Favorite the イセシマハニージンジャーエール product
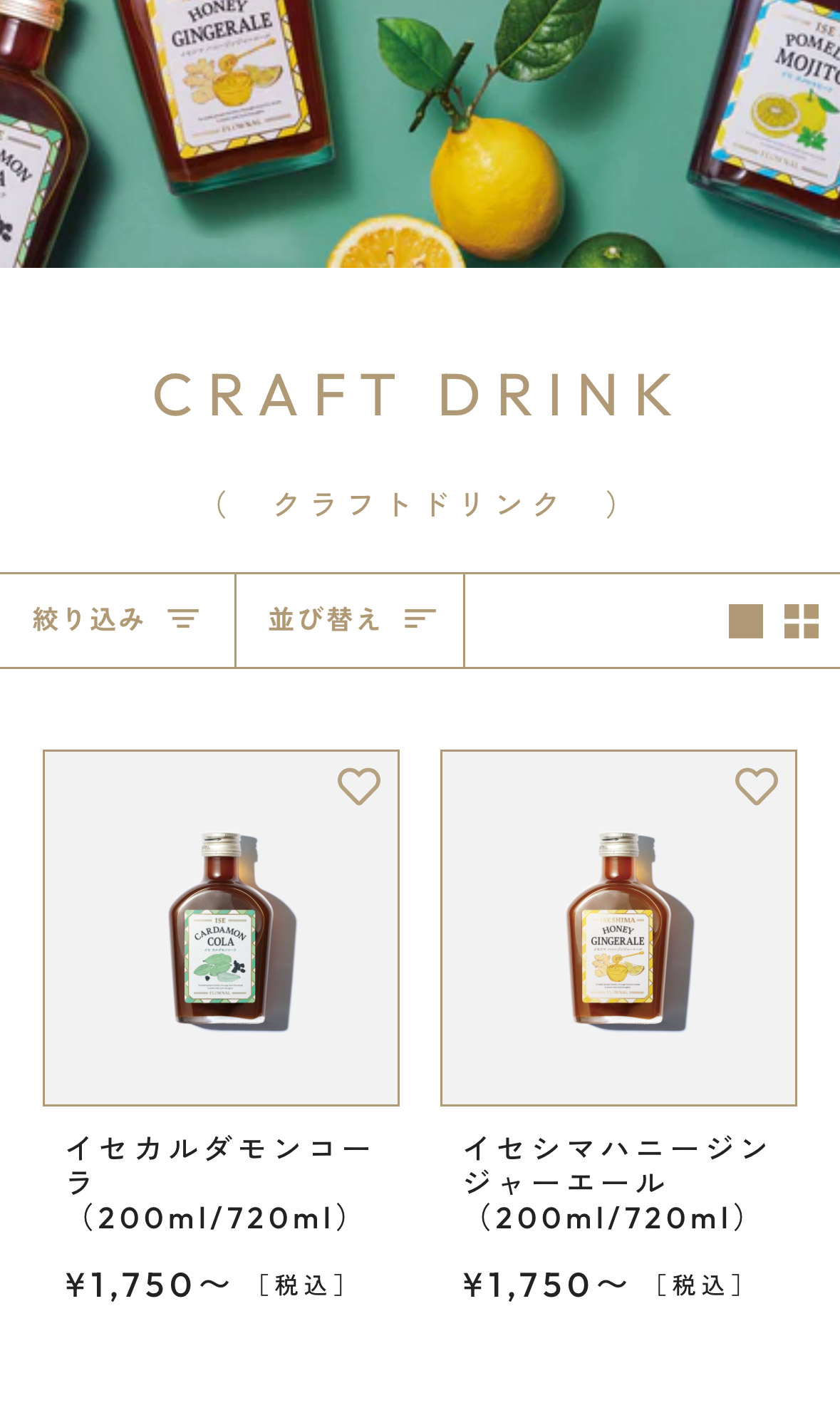 click(756, 787)
